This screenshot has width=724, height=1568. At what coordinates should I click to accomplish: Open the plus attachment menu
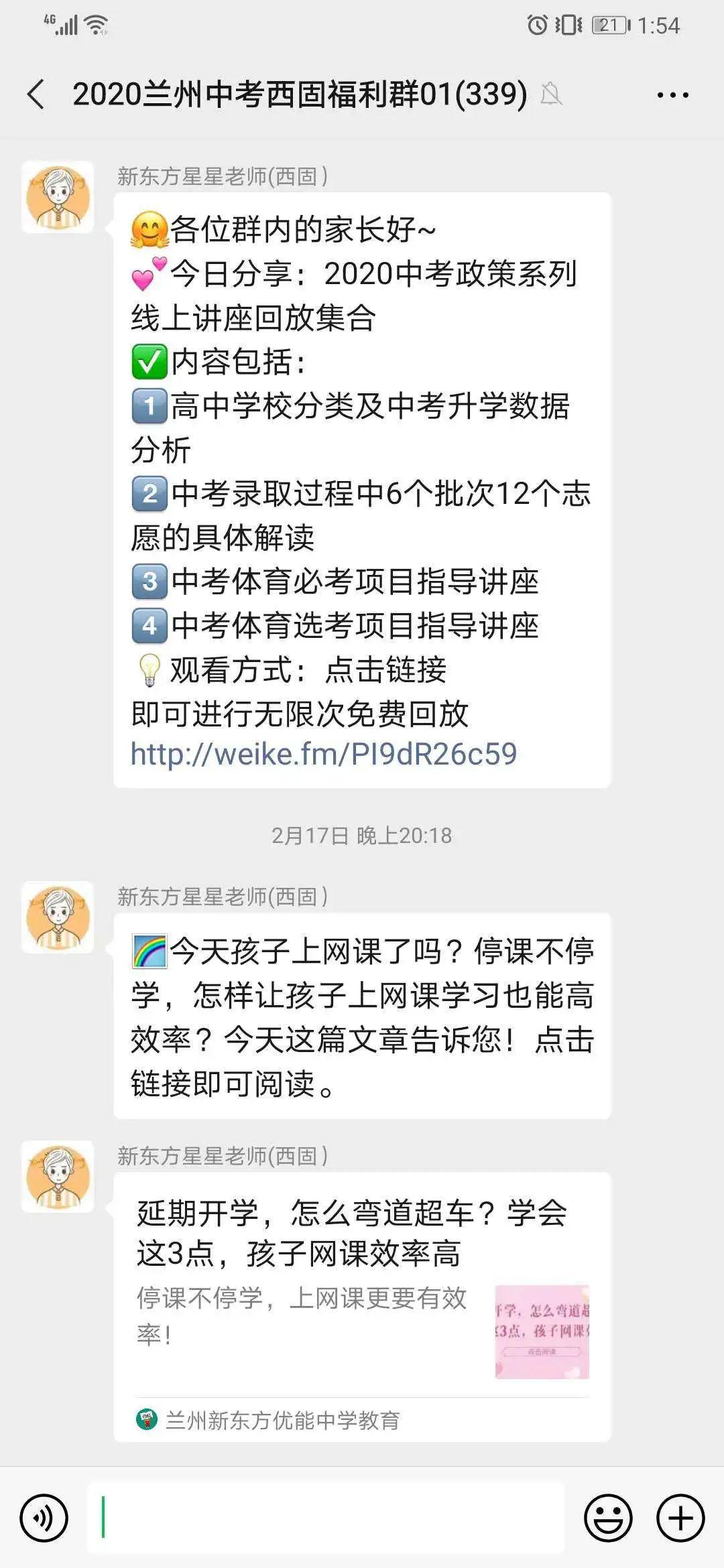point(680,1517)
